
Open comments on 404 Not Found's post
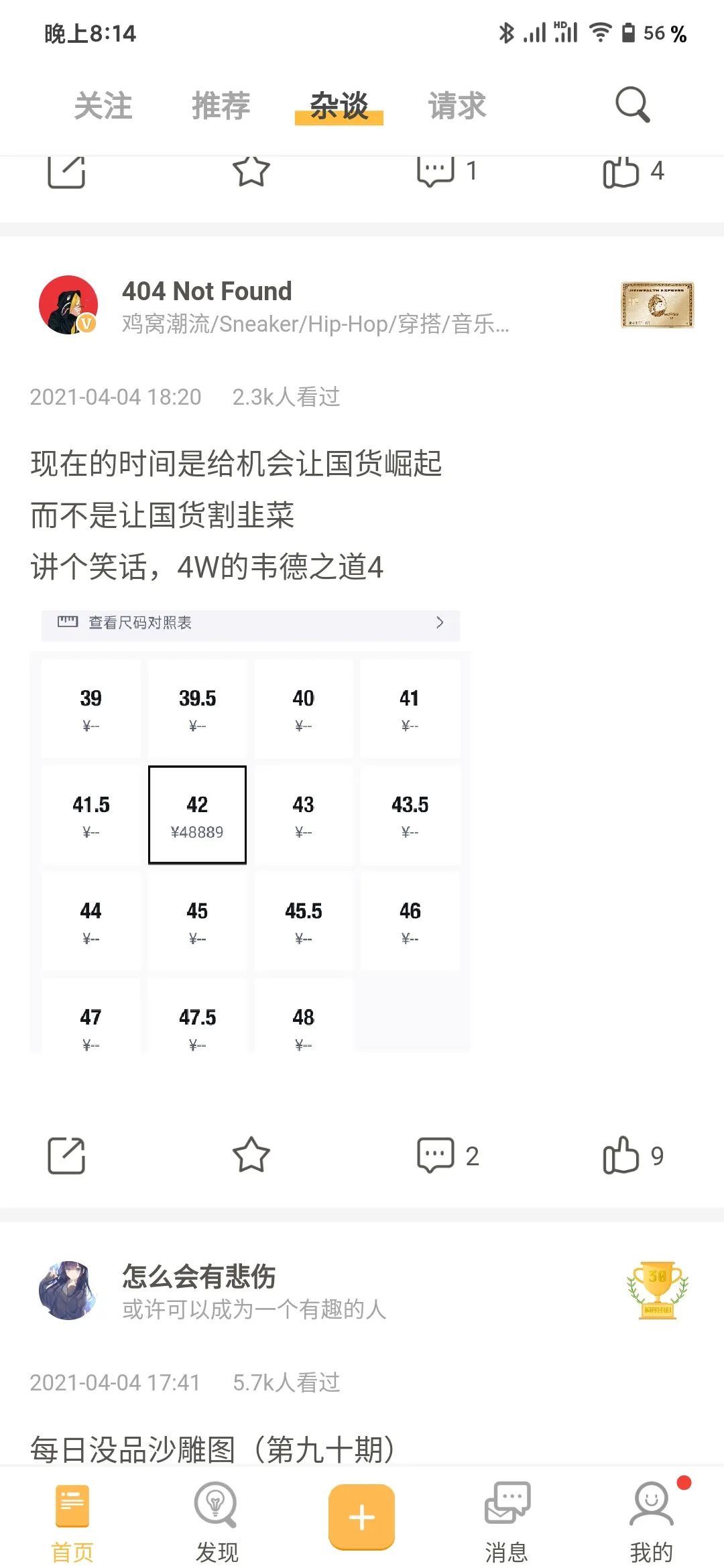447,1155
